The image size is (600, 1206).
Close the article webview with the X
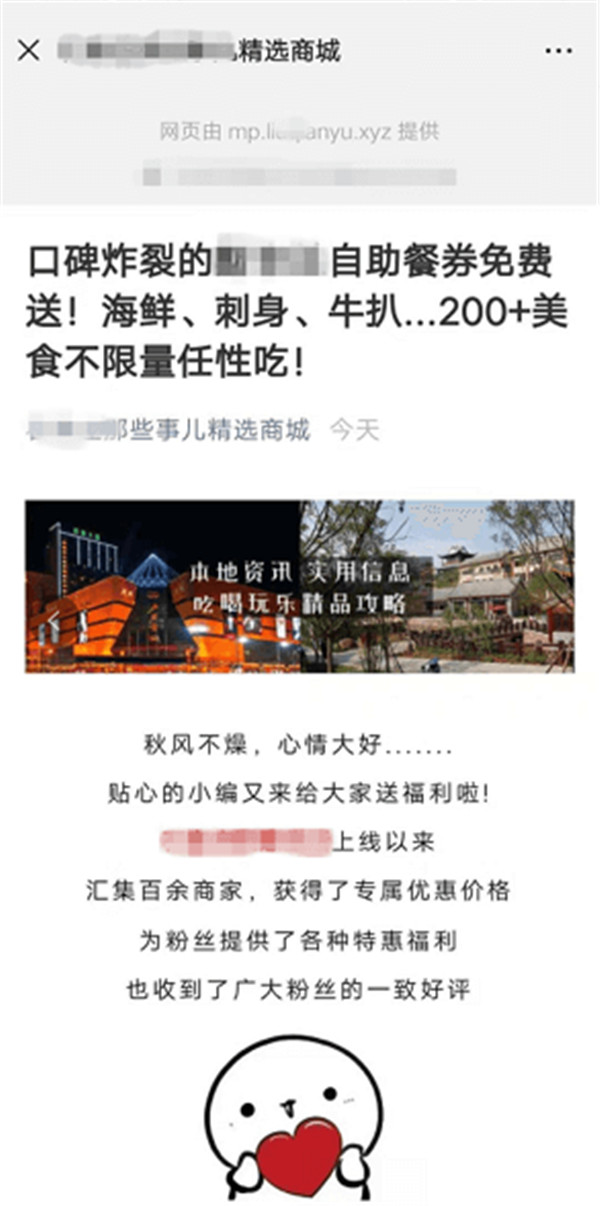point(29,50)
